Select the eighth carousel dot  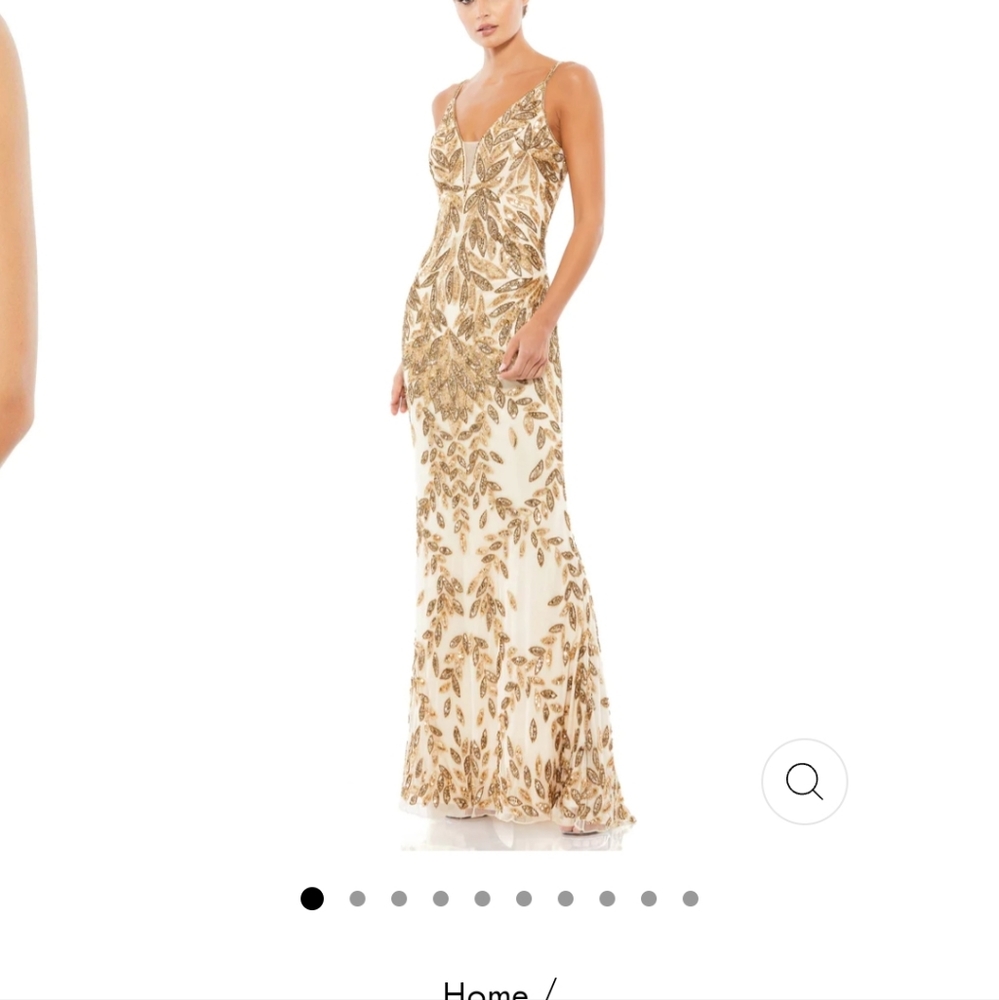pos(605,899)
